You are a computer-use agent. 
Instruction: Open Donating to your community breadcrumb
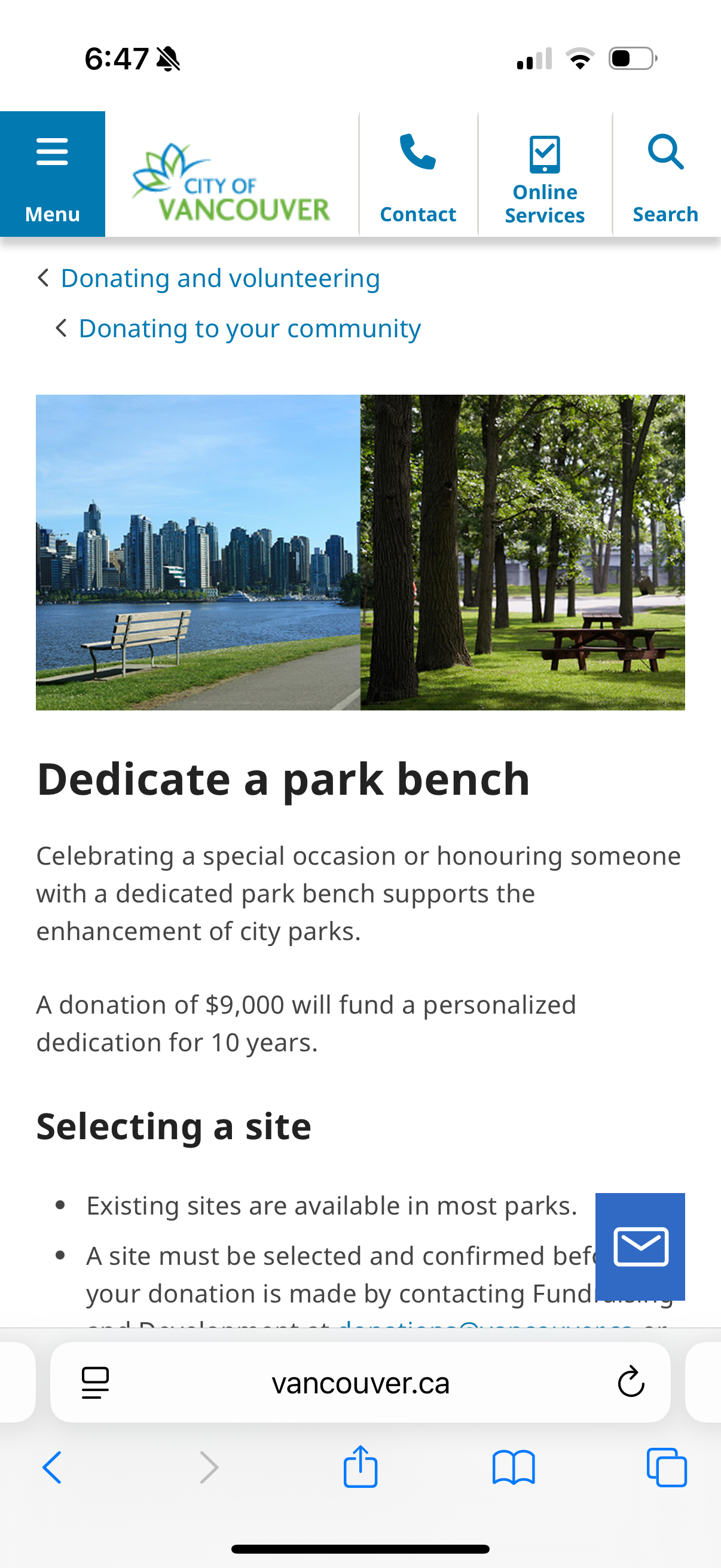coord(249,329)
